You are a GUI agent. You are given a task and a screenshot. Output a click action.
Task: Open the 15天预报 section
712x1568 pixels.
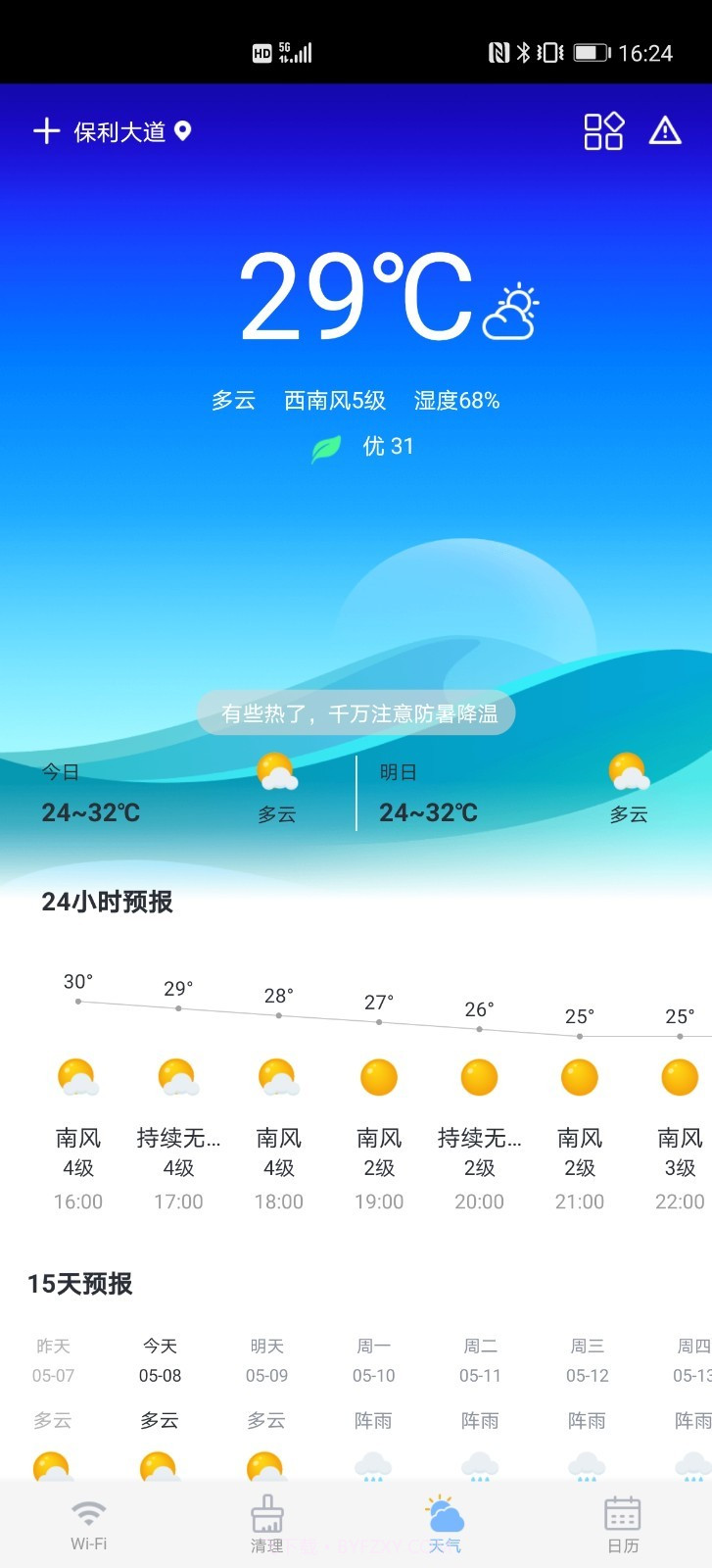[82, 1284]
